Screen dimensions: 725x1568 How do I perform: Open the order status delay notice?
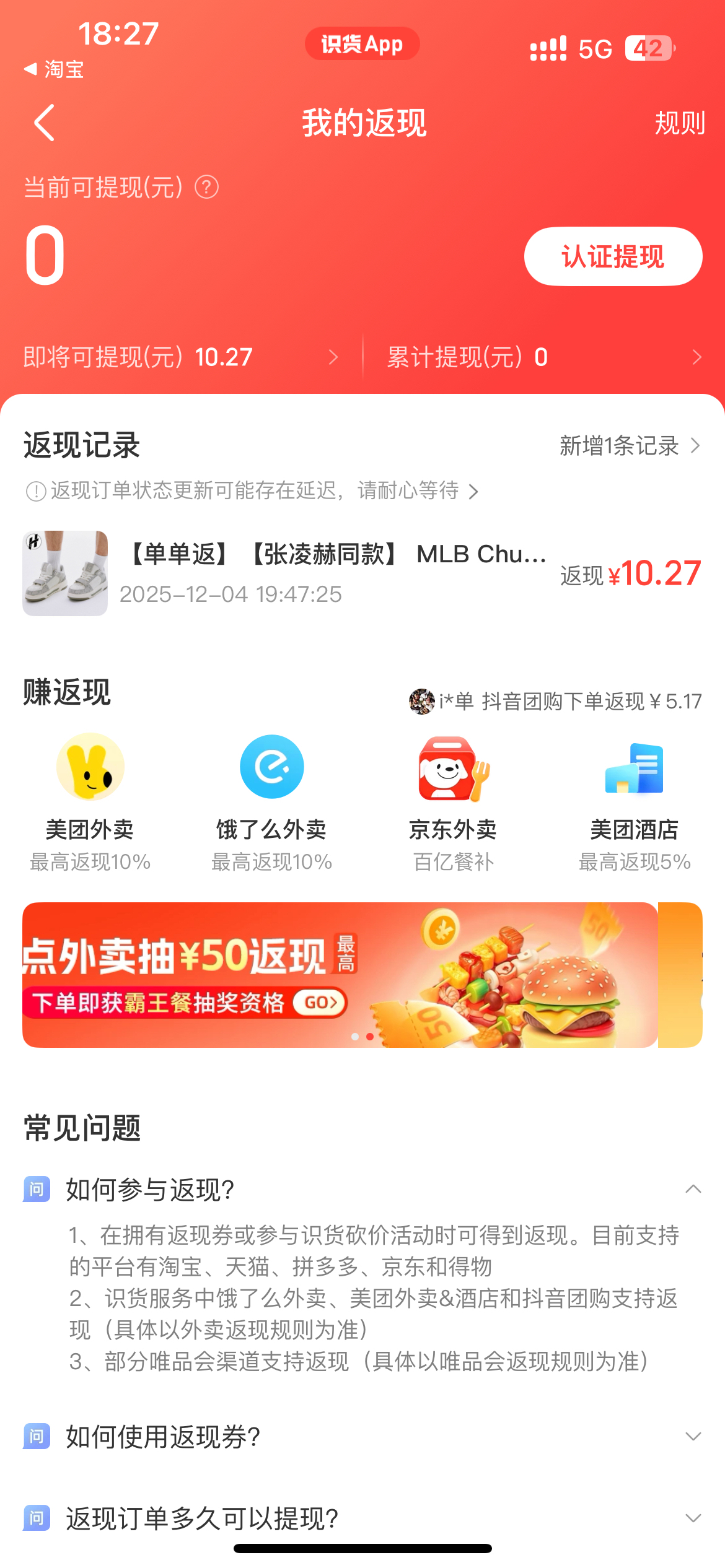254,491
